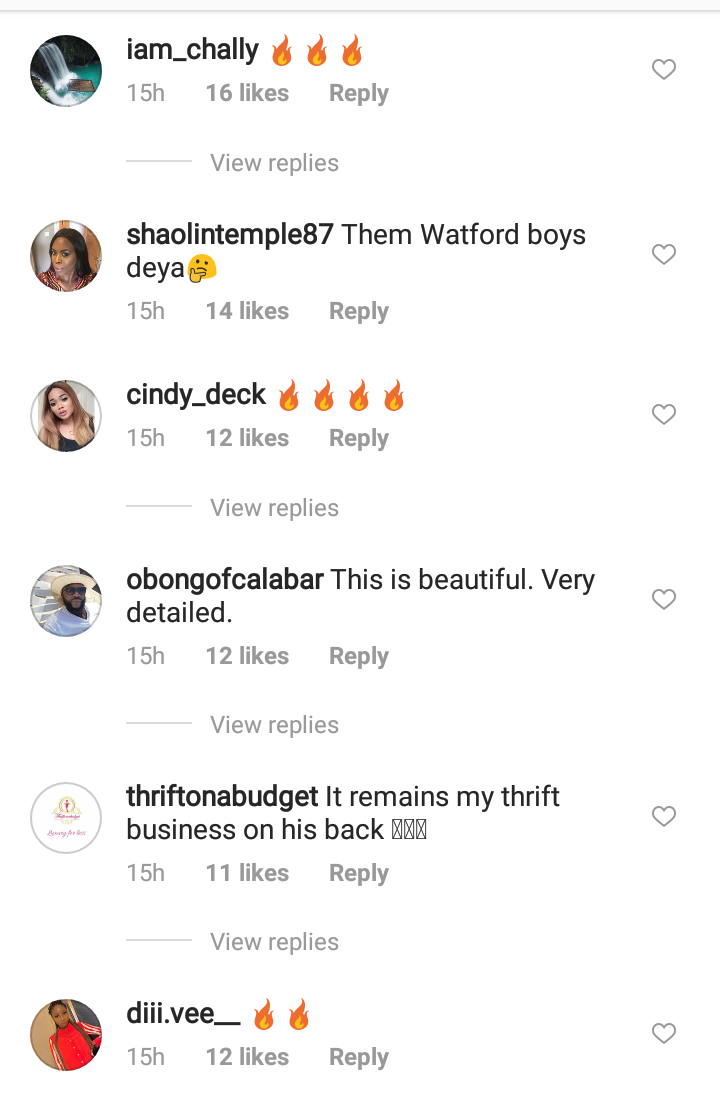The image size is (720, 1103).
Task: Reply to diii.vee__'s comment
Action: [358, 1057]
